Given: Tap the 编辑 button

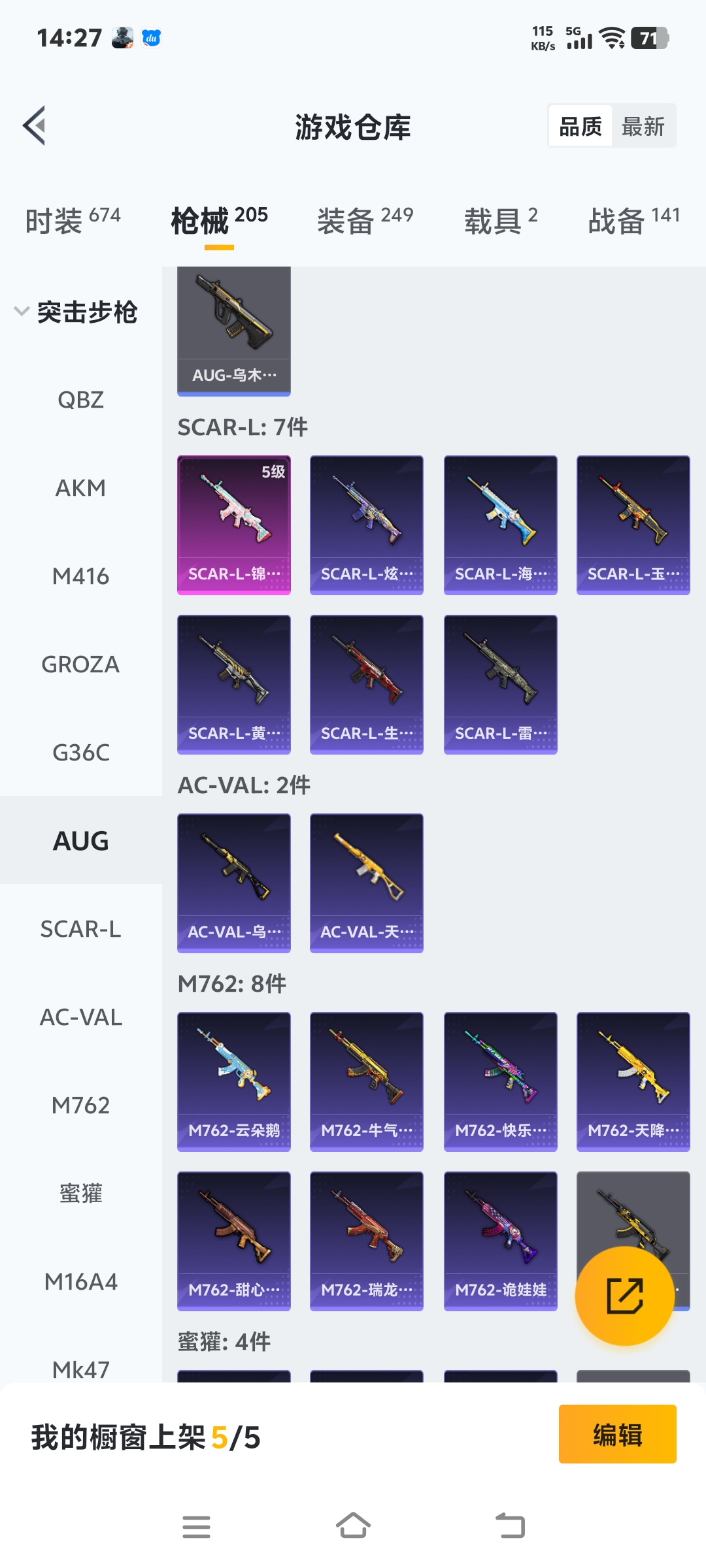Looking at the screenshot, I should click(x=617, y=1434).
